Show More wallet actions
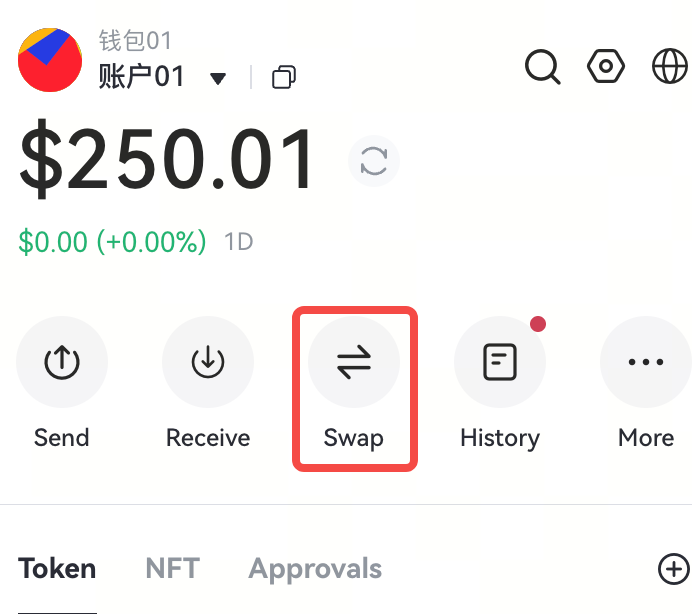The image size is (692, 614). (x=646, y=363)
